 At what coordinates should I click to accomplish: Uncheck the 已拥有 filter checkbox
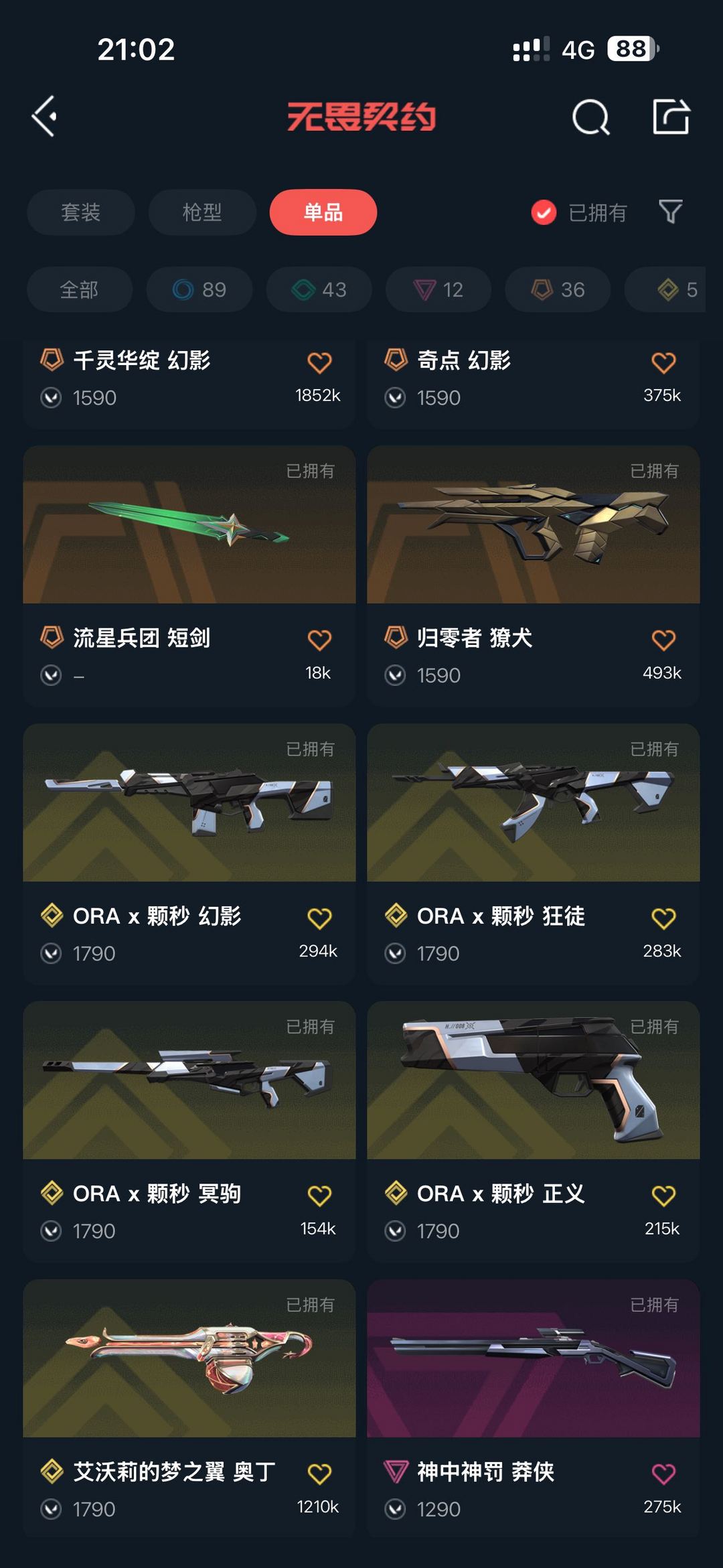544,213
